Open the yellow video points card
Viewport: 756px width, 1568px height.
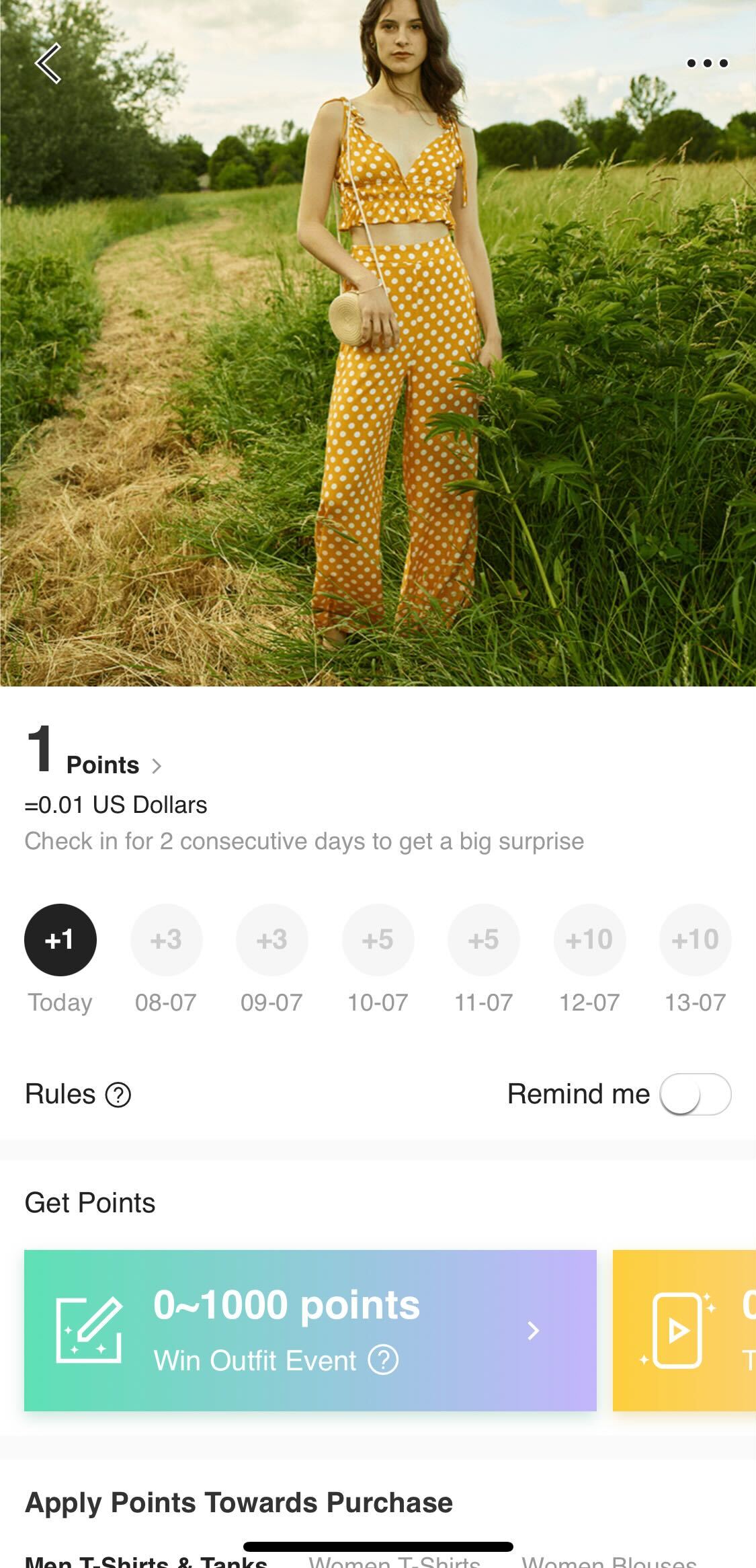pyautogui.click(x=684, y=1330)
